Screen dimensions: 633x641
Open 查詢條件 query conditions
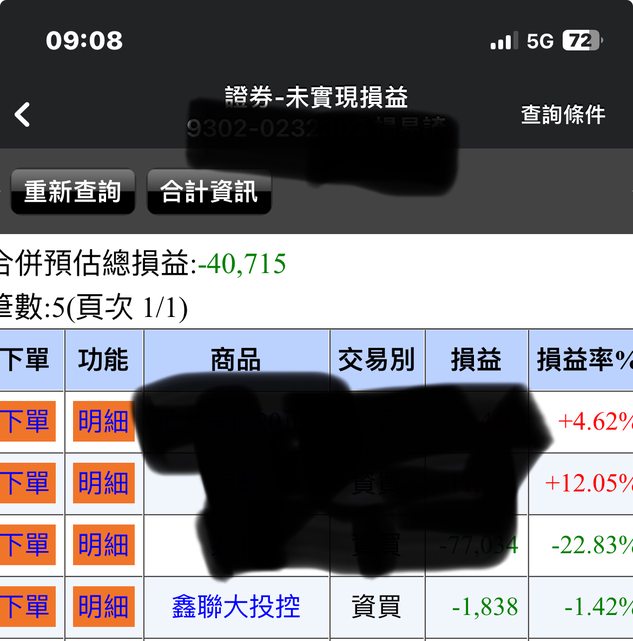click(x=563, y=115)
